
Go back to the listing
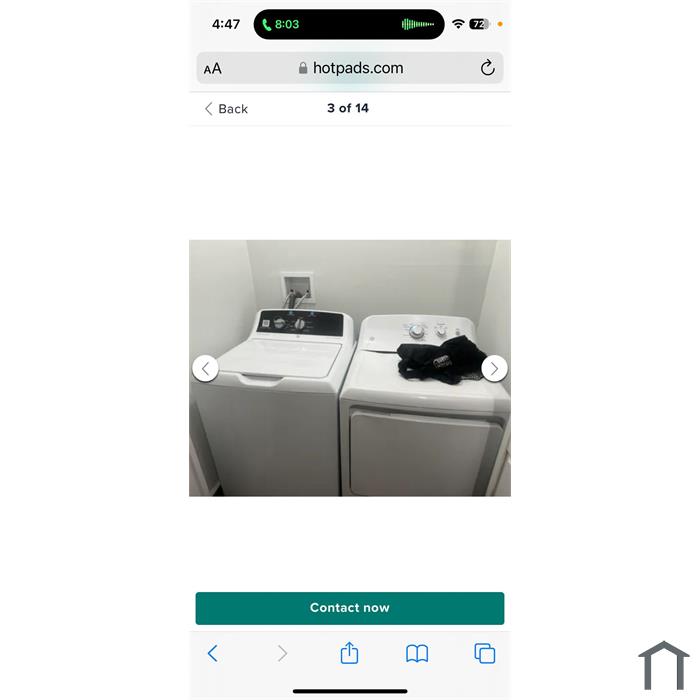pos(226,109)
